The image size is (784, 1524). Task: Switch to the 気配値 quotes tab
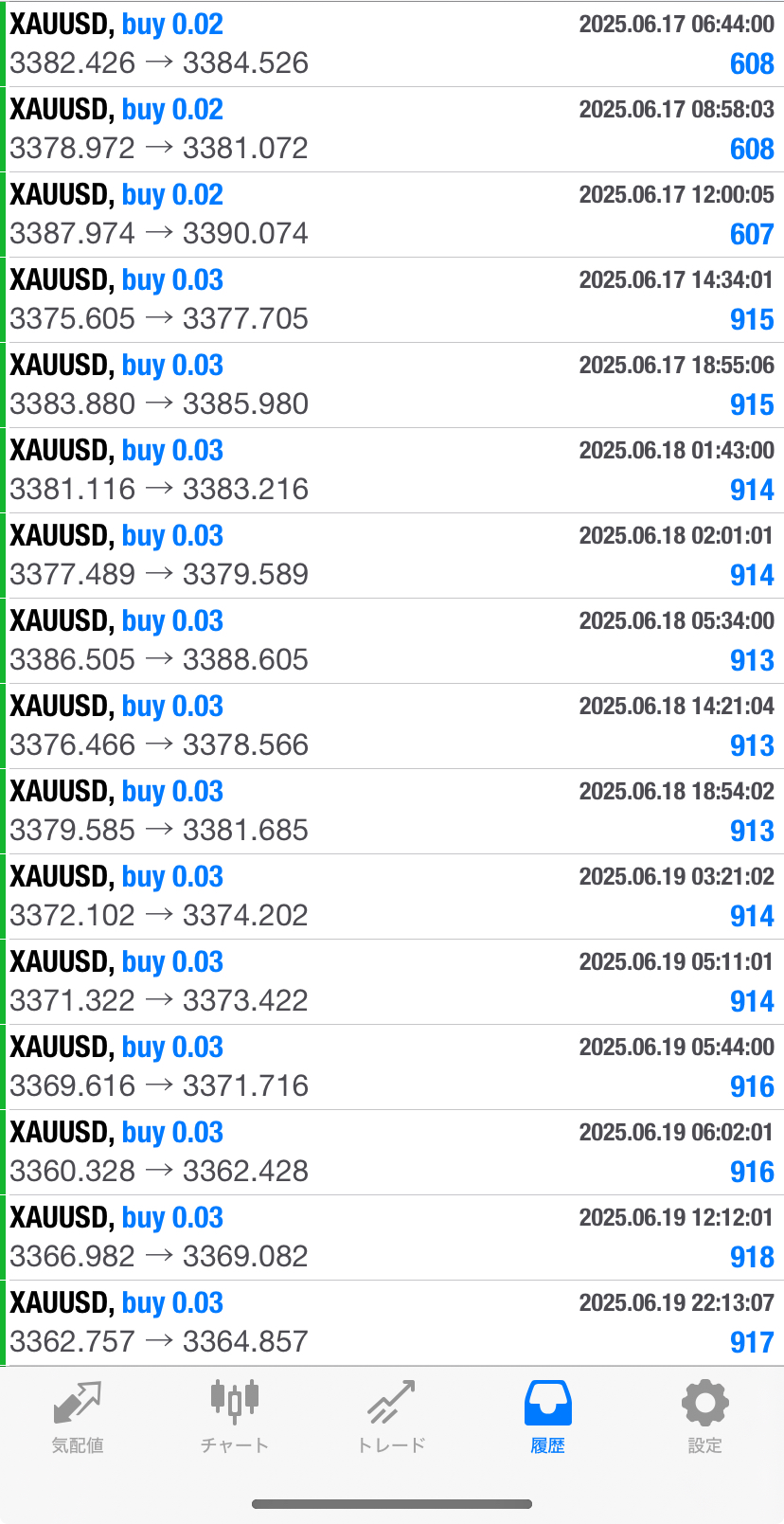click(x=78, y=1416)
